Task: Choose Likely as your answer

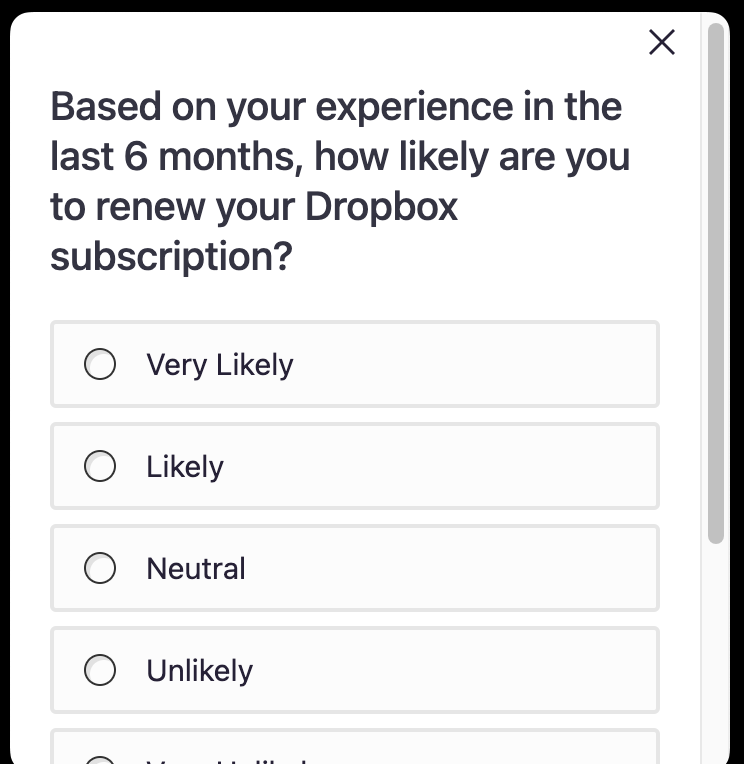Action: (x=100, y=467)
